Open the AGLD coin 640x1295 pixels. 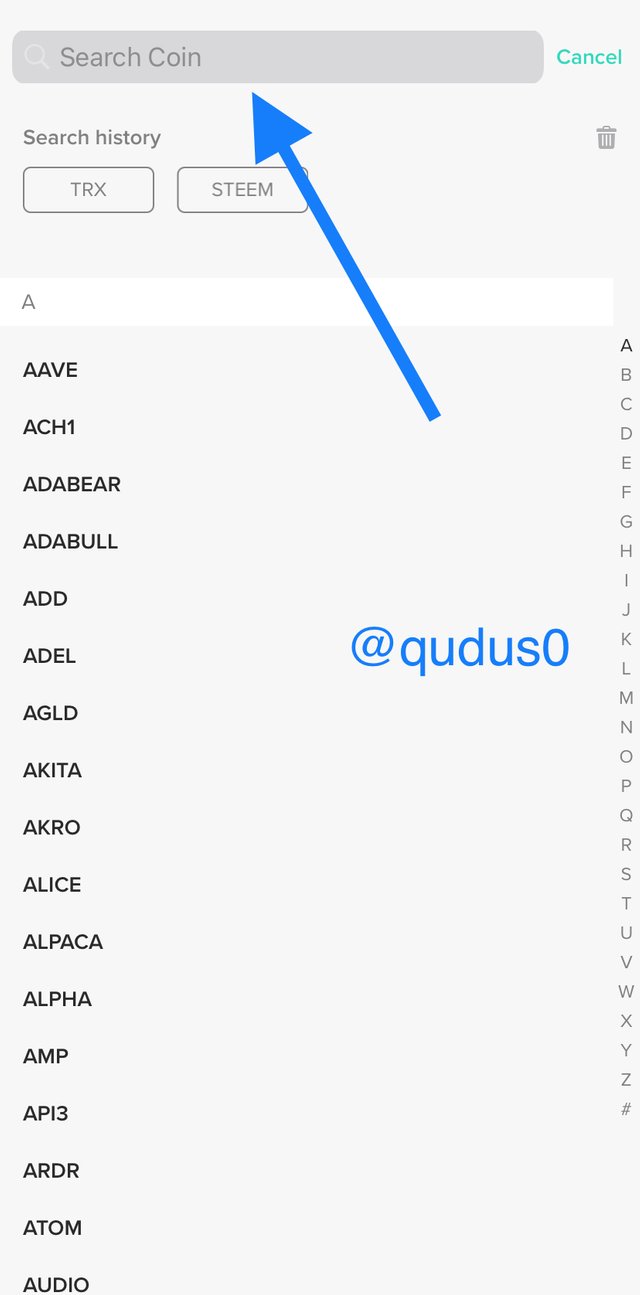click(50, 713)
